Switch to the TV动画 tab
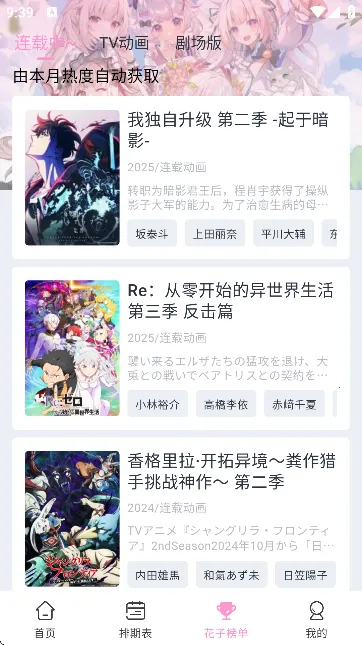 pos(124,43)
